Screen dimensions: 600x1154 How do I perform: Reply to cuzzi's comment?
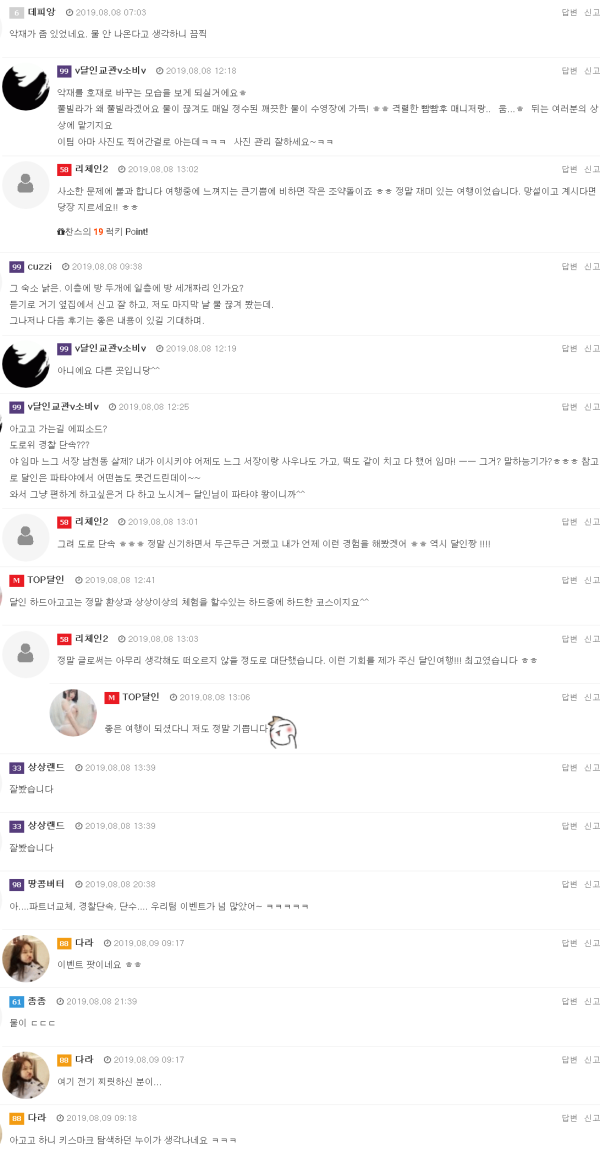(x=569, y=266)
